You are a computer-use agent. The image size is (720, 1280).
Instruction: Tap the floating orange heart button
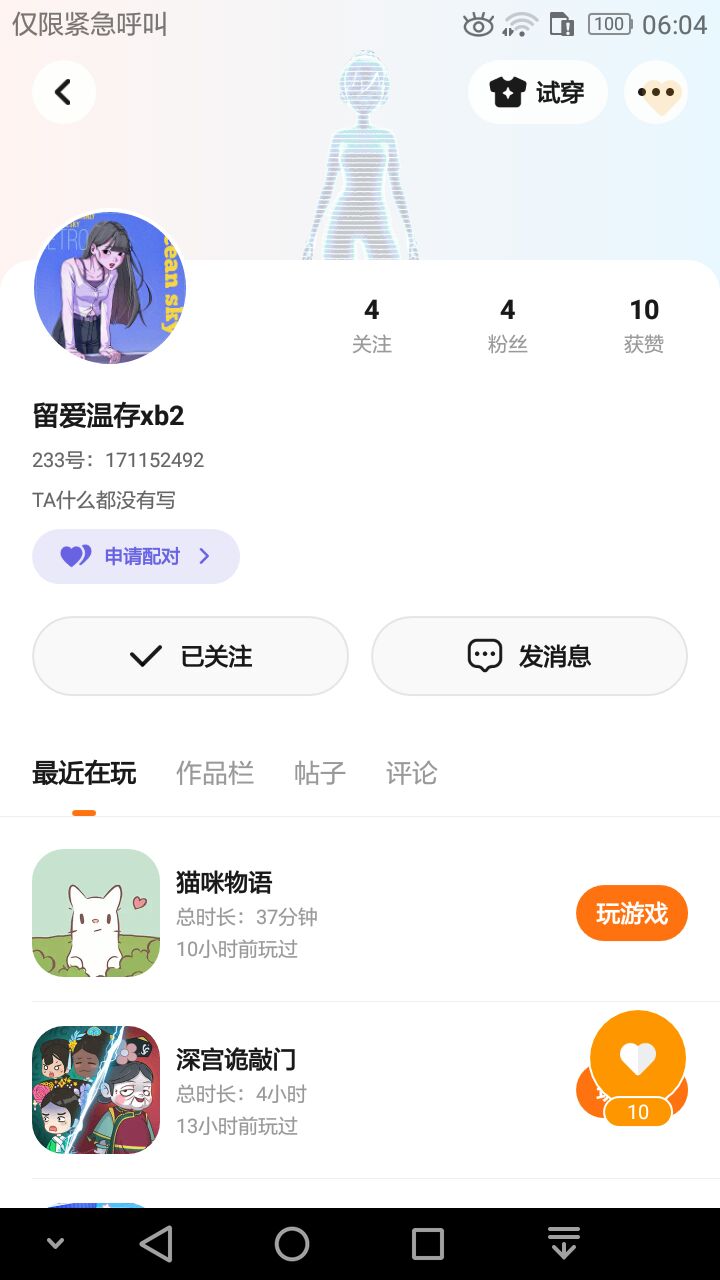click(x=638, y=1060)
